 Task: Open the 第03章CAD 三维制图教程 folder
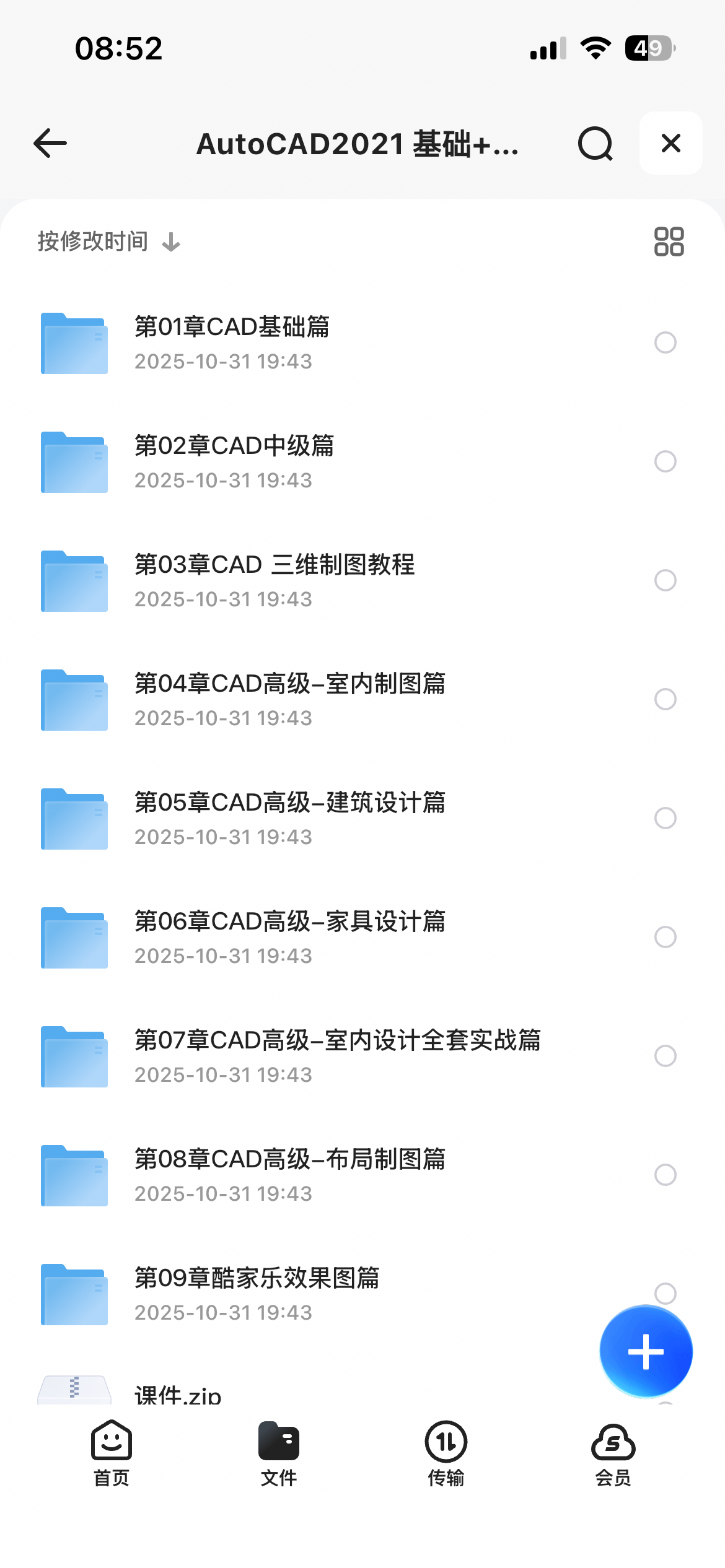pos(275,565)
